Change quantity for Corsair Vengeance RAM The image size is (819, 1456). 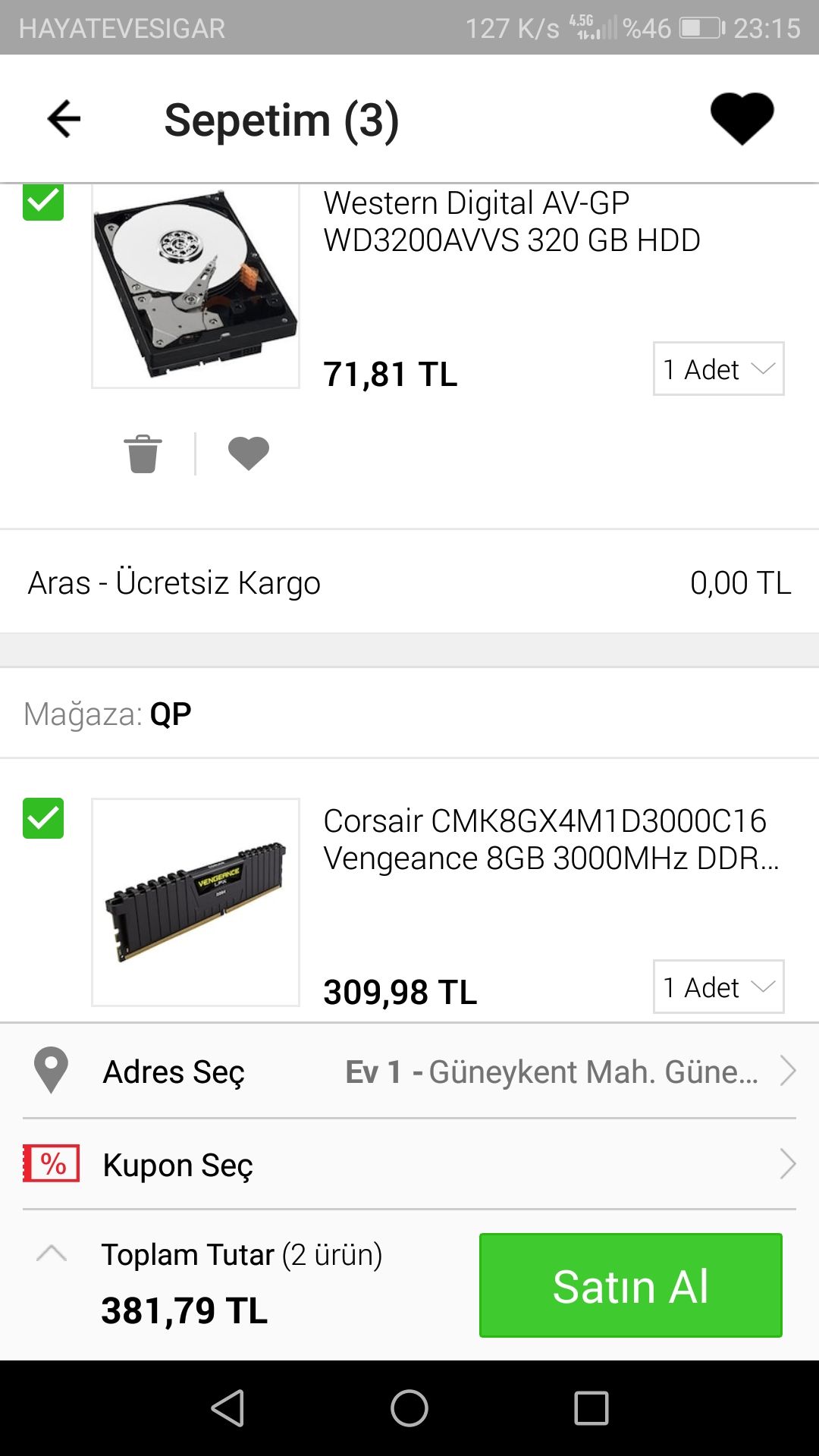coord(718,987)
